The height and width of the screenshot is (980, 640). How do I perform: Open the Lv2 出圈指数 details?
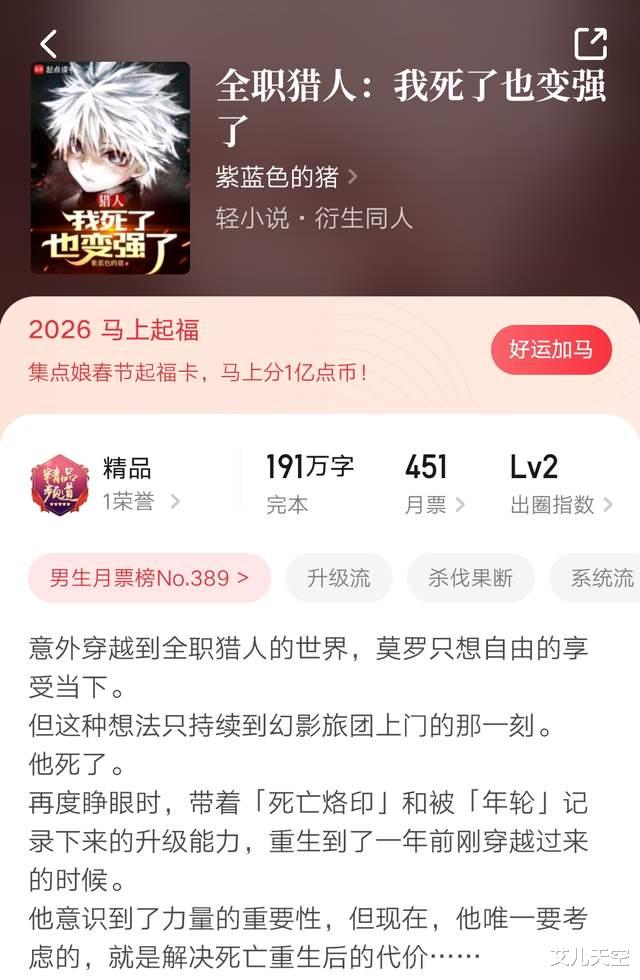coord(560,484)
